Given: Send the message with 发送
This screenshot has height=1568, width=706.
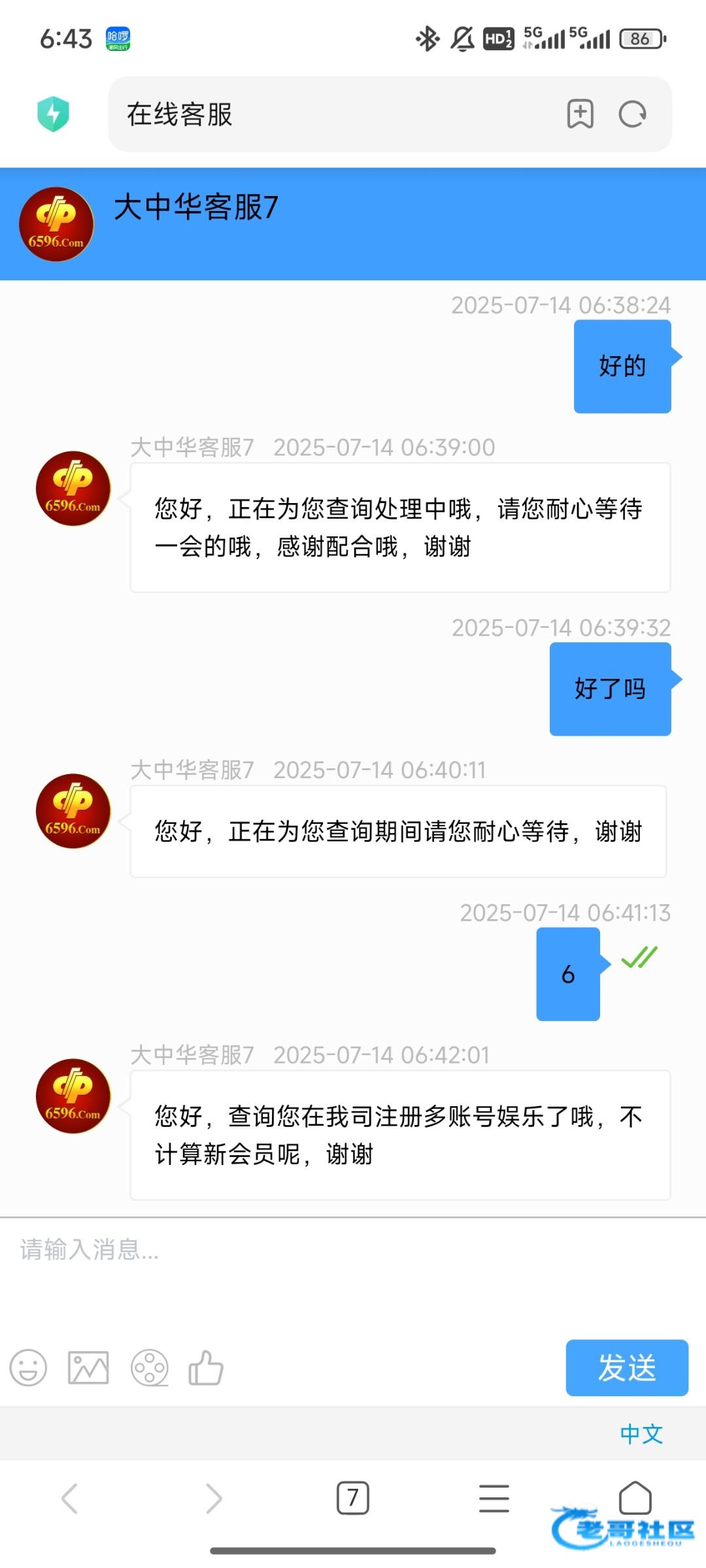Looking at the screenshot, I should coord(627,1367).
